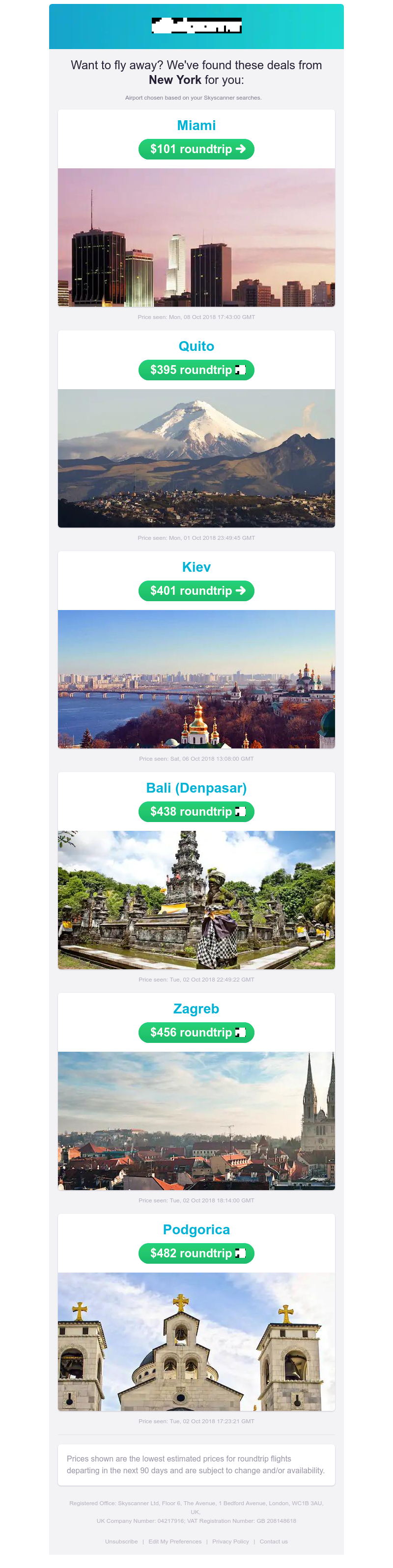
Task: Open the Quito mountain photo deal
Action: (x=196, y=458)
